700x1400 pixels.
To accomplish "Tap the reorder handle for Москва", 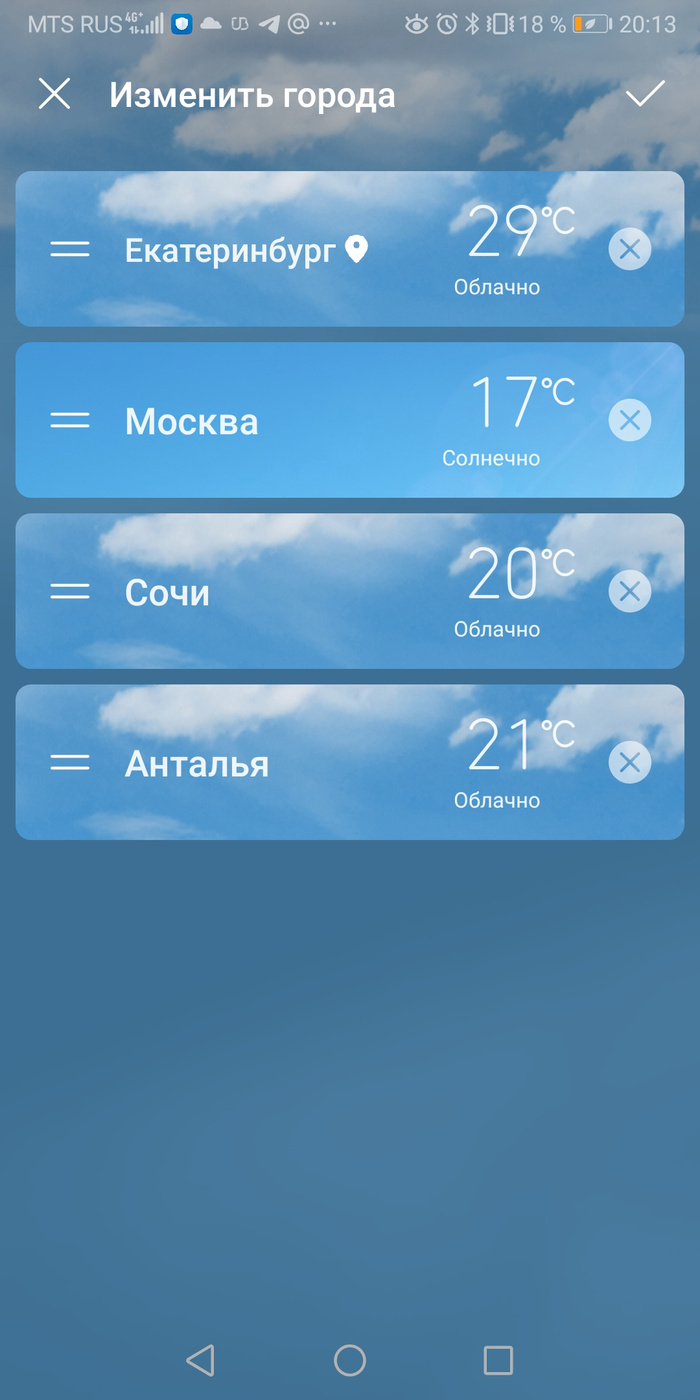I will (70, 420).
